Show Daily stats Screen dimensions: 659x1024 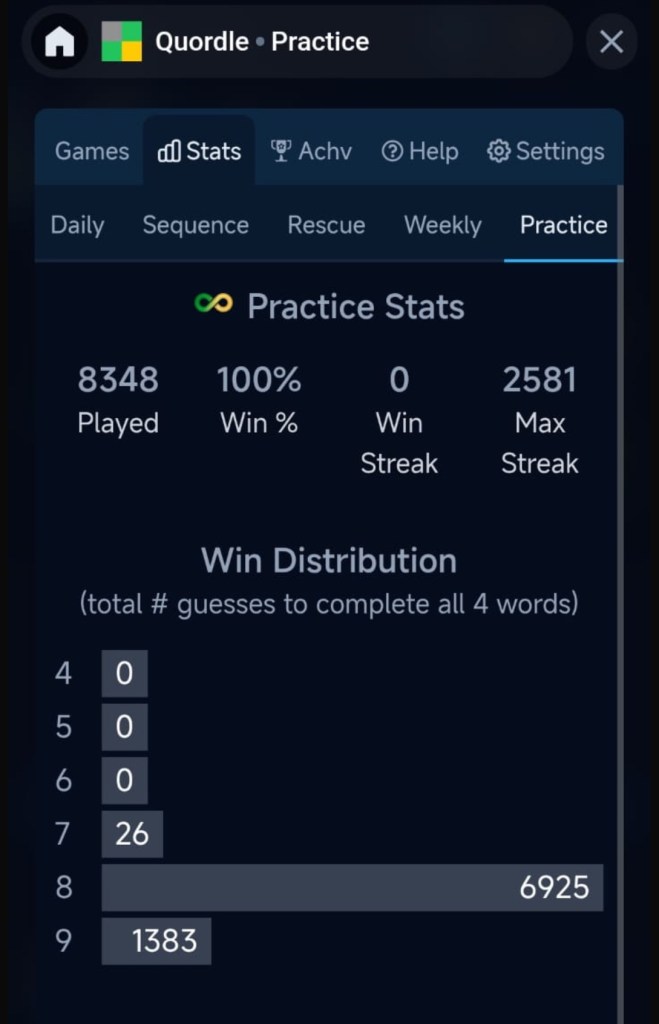pos(77,225)
